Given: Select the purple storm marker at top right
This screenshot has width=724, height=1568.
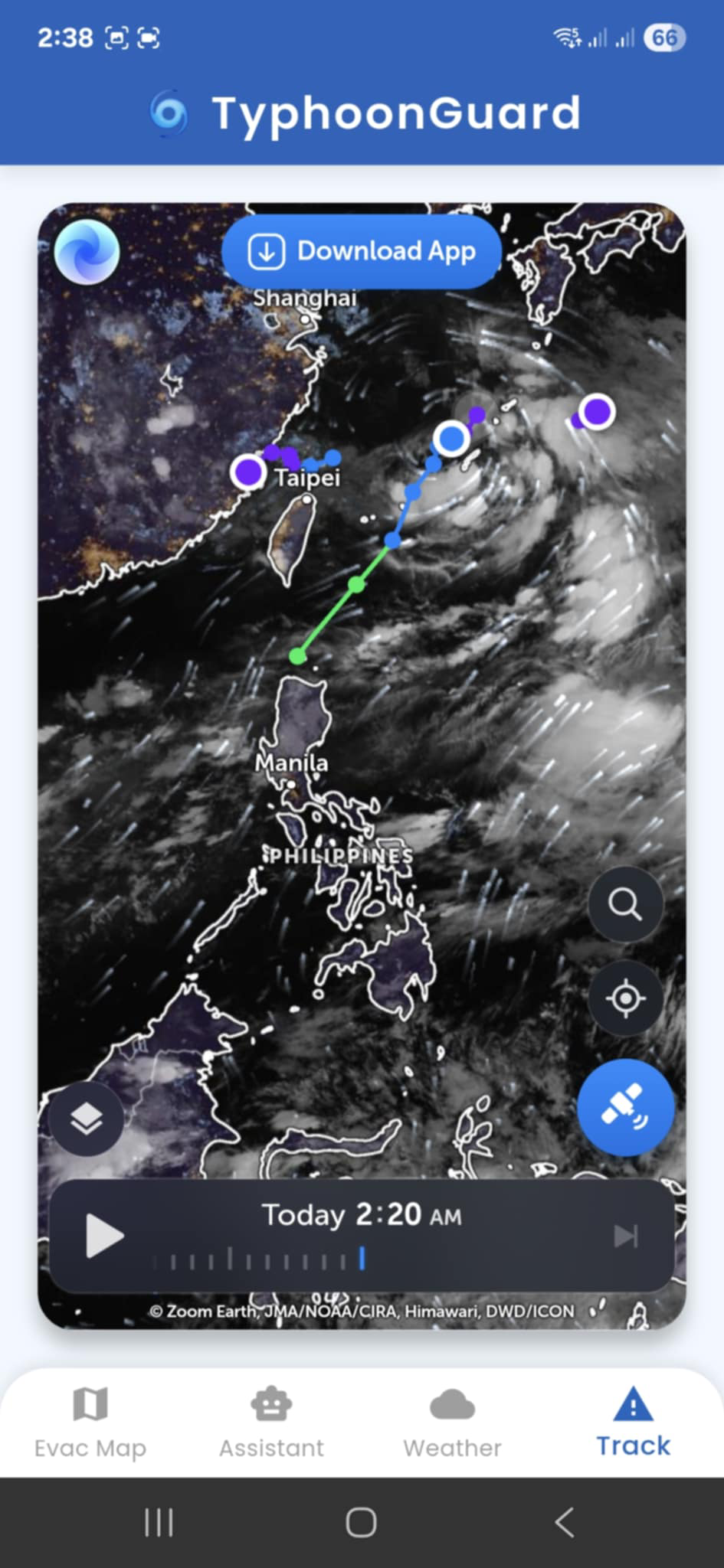Looking at the screenshot, I should pyautogui.click(x=597, y=412).
